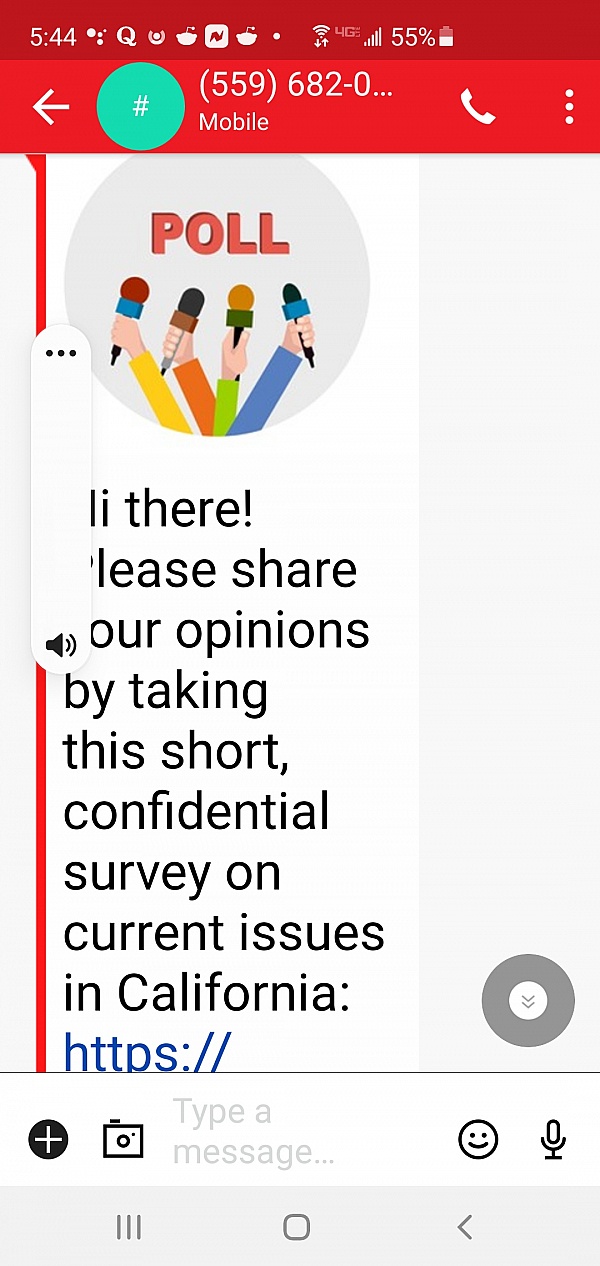The image size is (600, 1266).
Task: Open the camera to attach a photo
Action: [123, 1139]
